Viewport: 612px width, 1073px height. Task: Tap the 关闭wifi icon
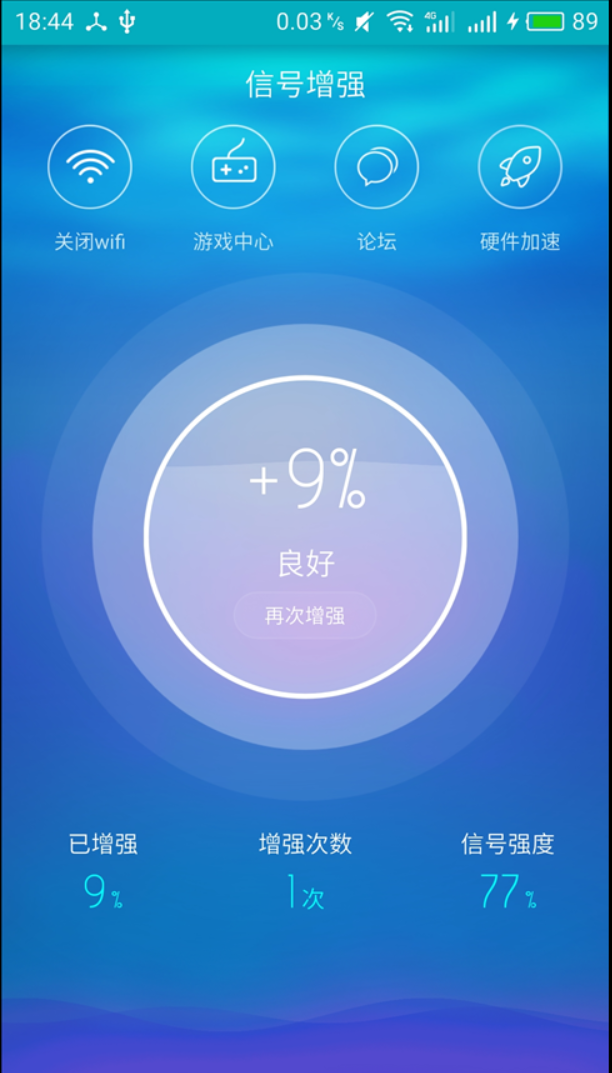90,167
